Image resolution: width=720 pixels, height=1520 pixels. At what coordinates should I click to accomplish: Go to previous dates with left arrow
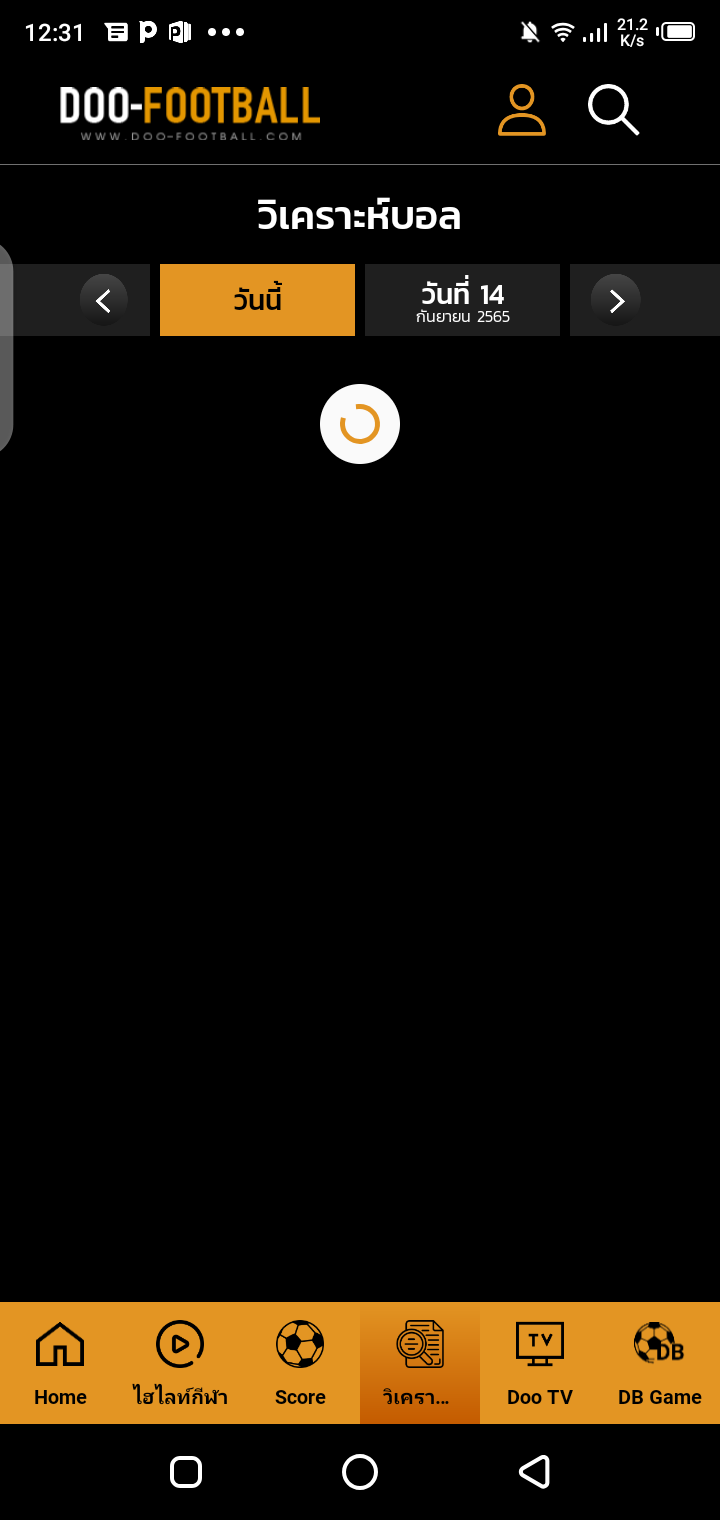click(104, 300)
